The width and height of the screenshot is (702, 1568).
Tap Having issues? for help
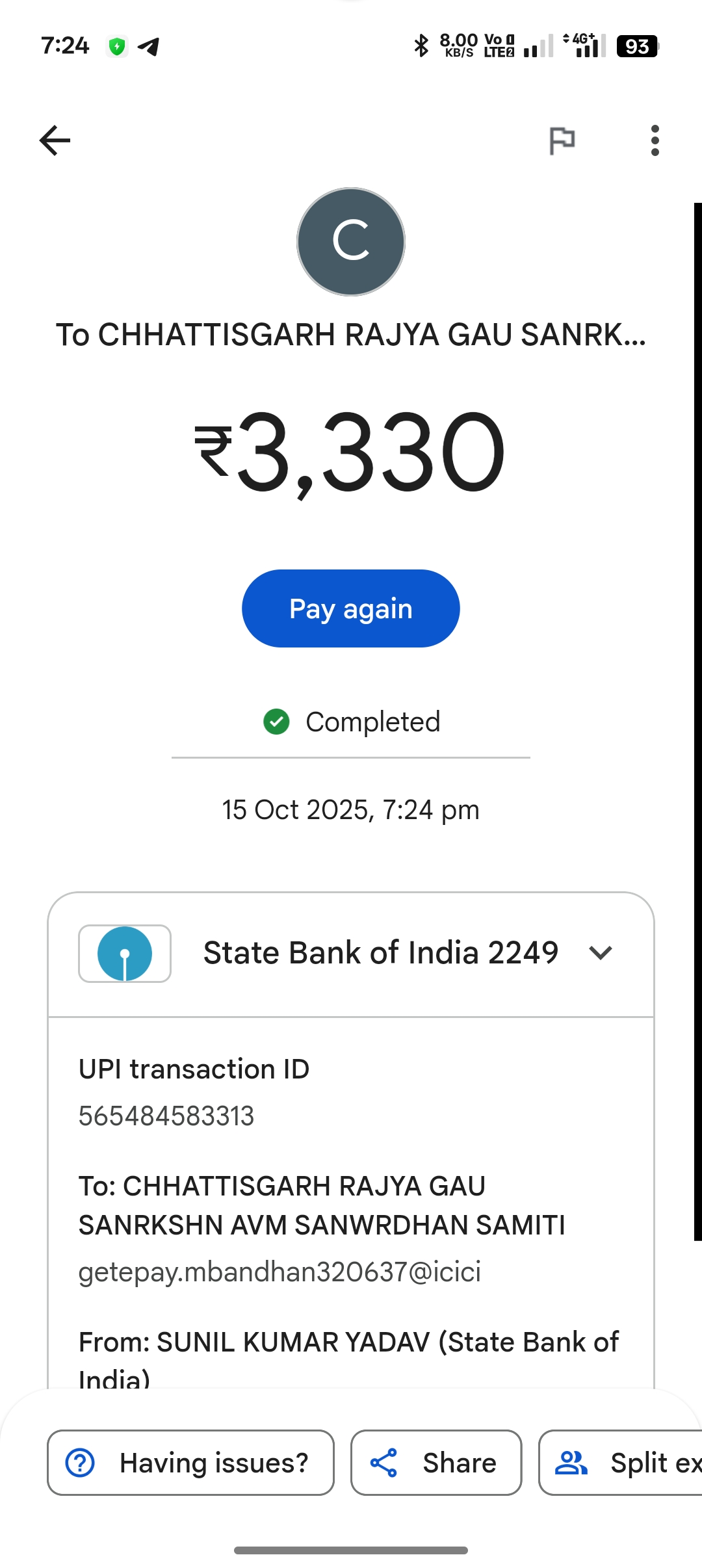[190, 1463]
